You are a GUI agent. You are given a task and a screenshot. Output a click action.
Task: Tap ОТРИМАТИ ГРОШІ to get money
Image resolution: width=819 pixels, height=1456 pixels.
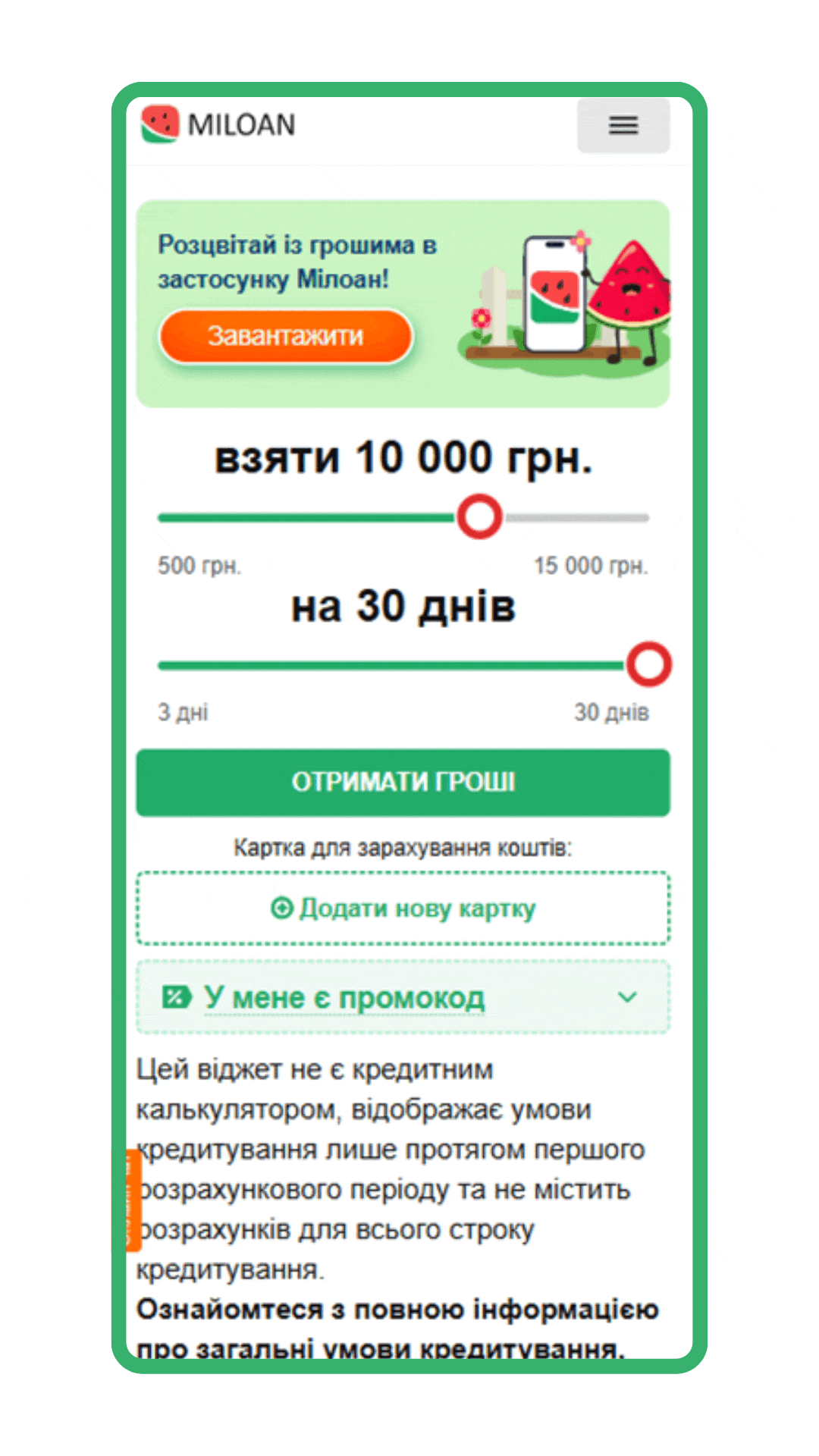pos(403,782)
